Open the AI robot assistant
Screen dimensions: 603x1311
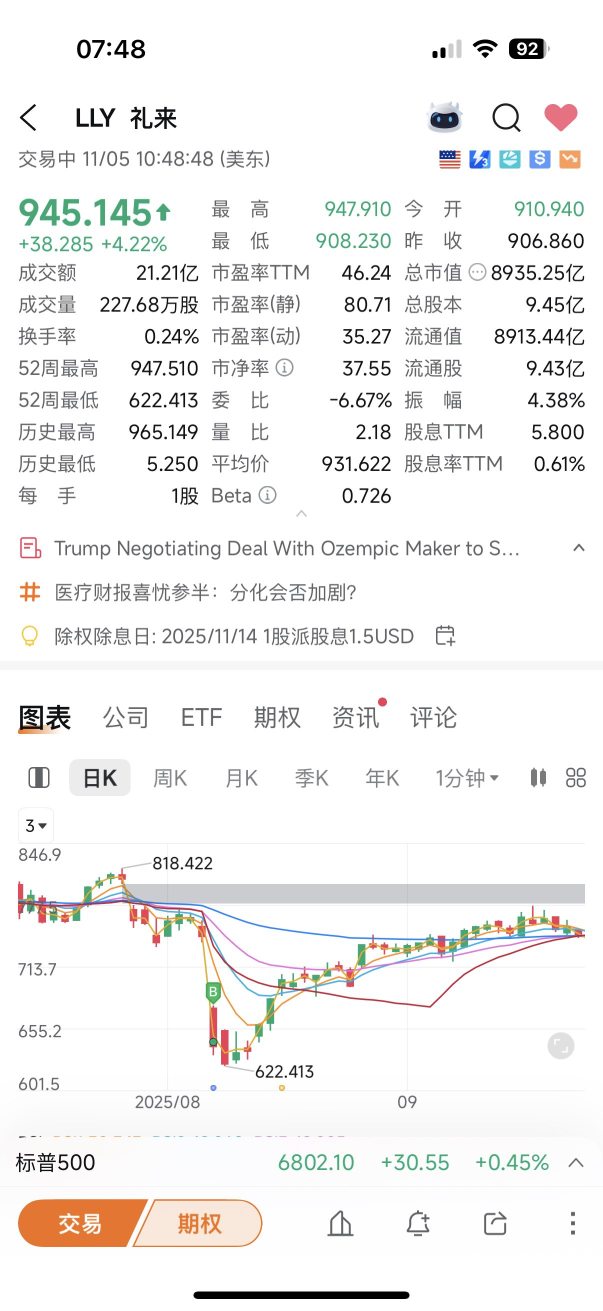[446, 118]
